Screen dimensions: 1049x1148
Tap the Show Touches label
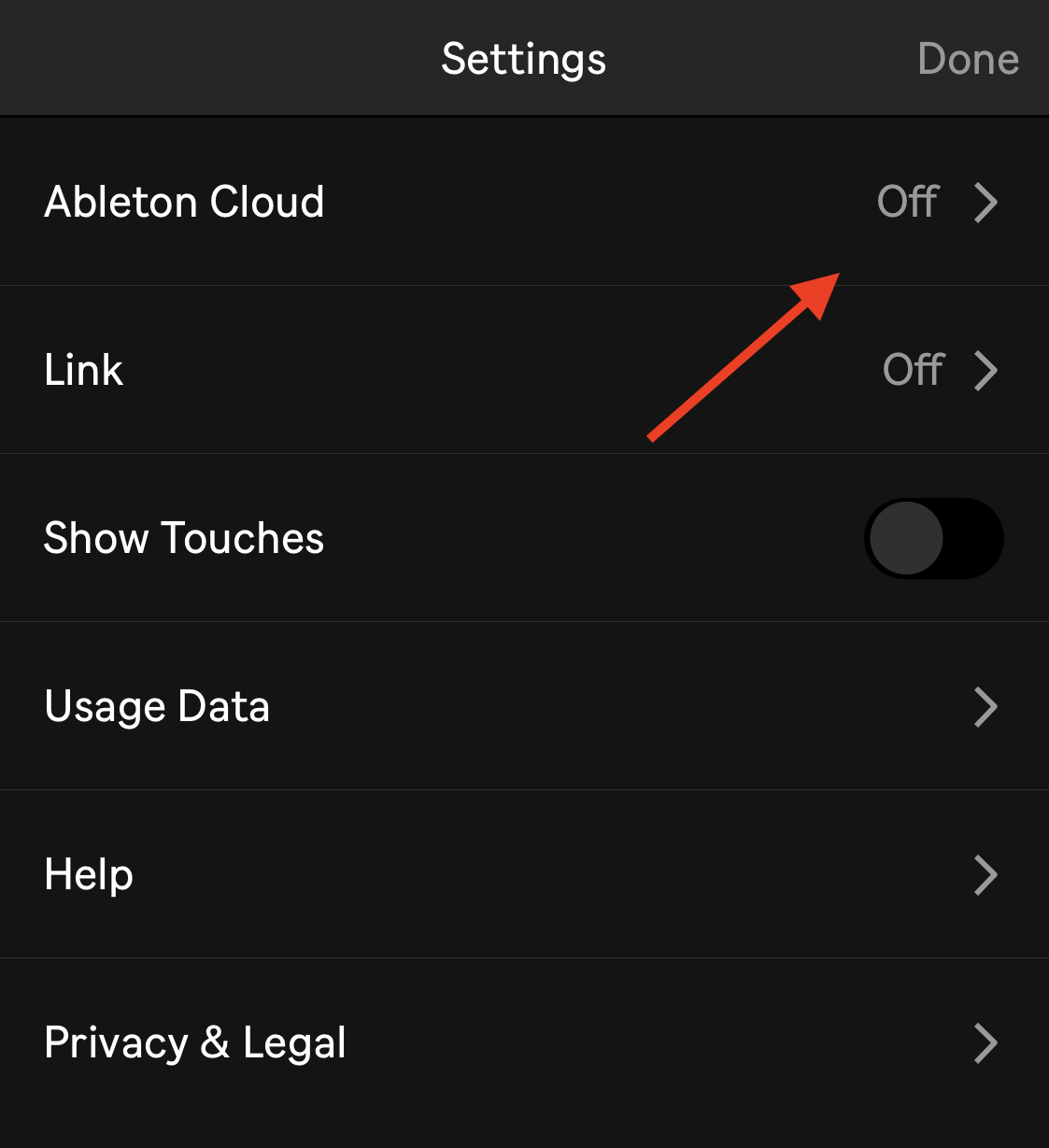pos(184,538)
